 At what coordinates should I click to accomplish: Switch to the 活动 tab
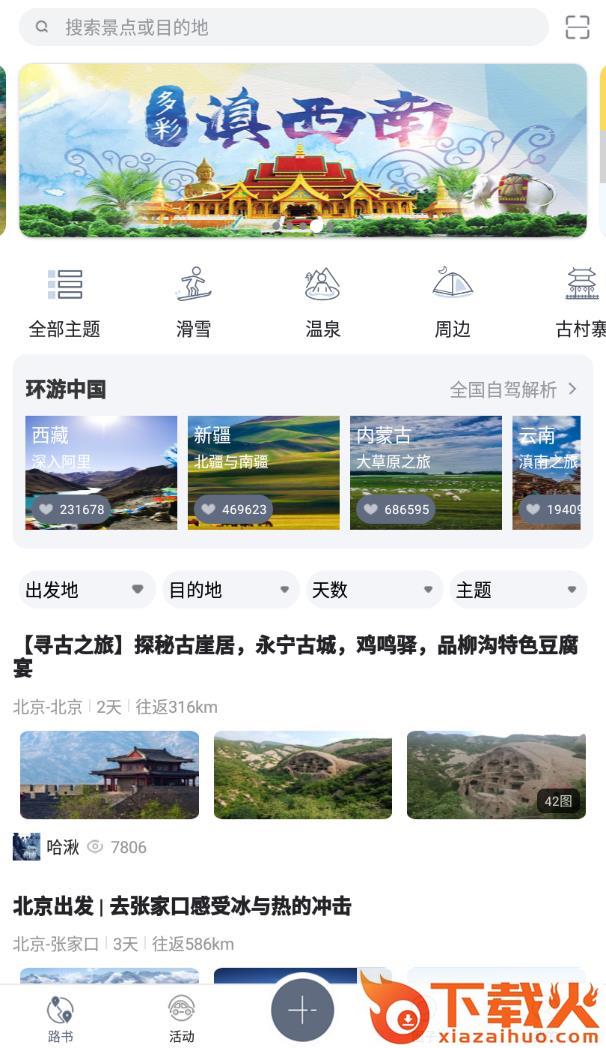click(182, 1018)
